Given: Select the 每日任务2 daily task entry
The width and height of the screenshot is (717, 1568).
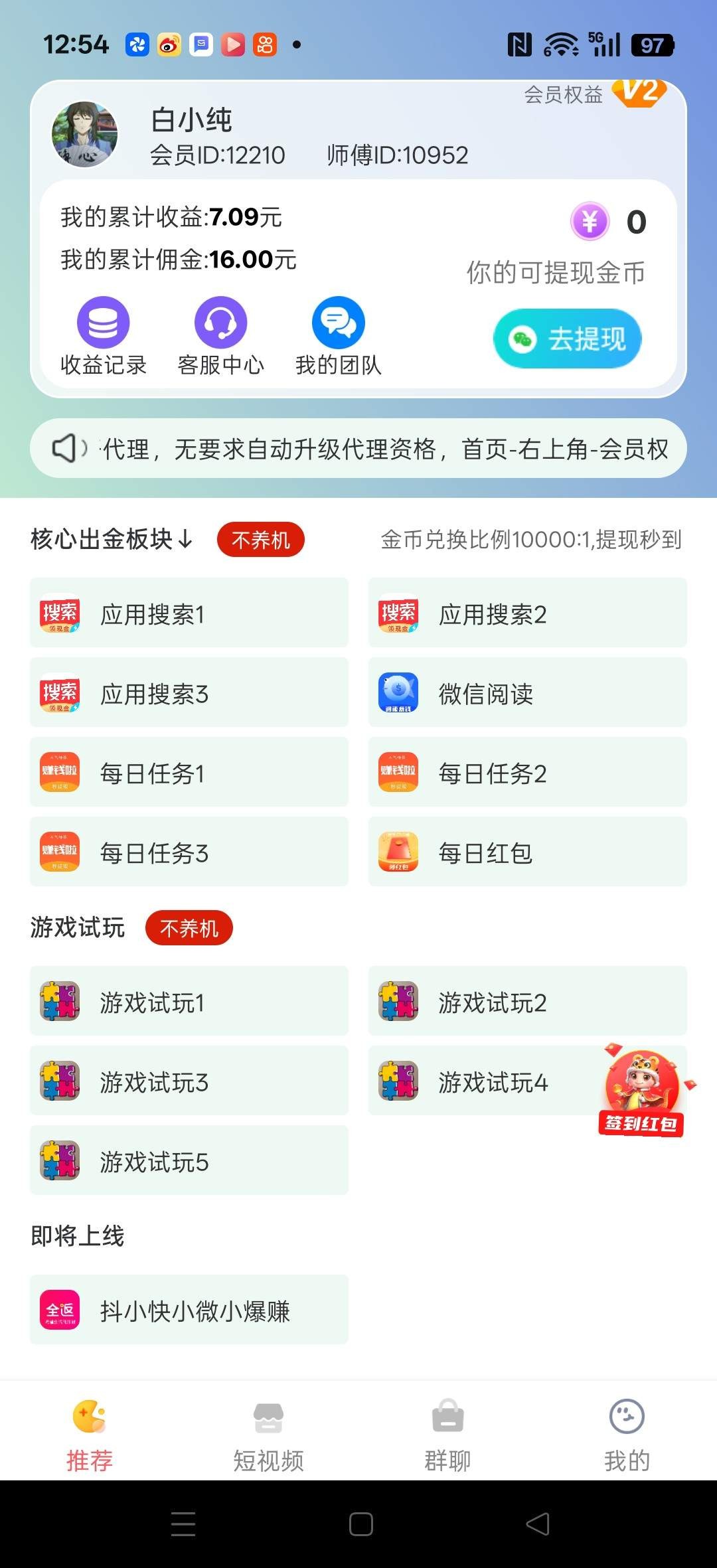Looking at the screenshot, I should pos(528,773).
